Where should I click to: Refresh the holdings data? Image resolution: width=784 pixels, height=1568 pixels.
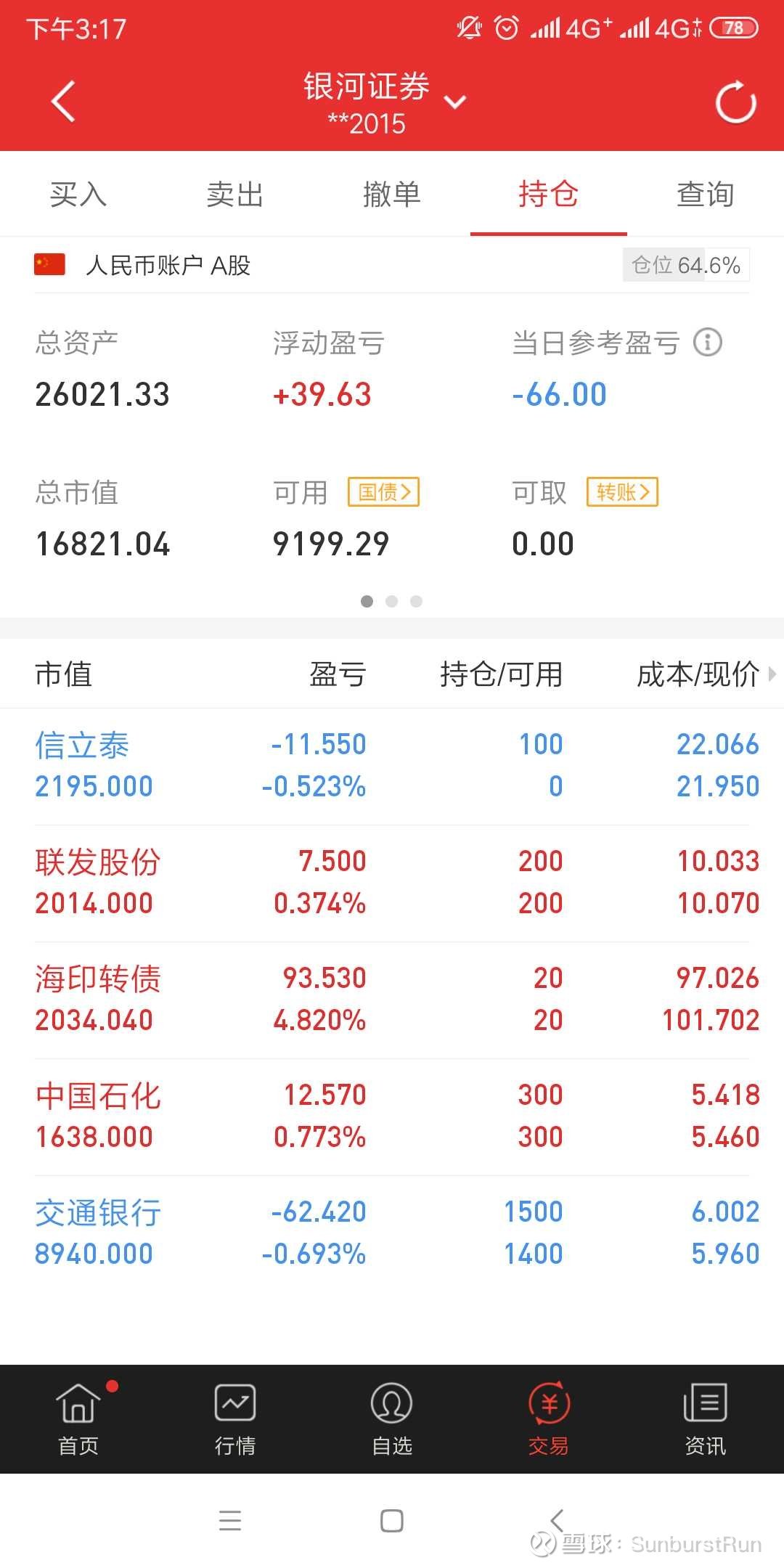[735, 102]
